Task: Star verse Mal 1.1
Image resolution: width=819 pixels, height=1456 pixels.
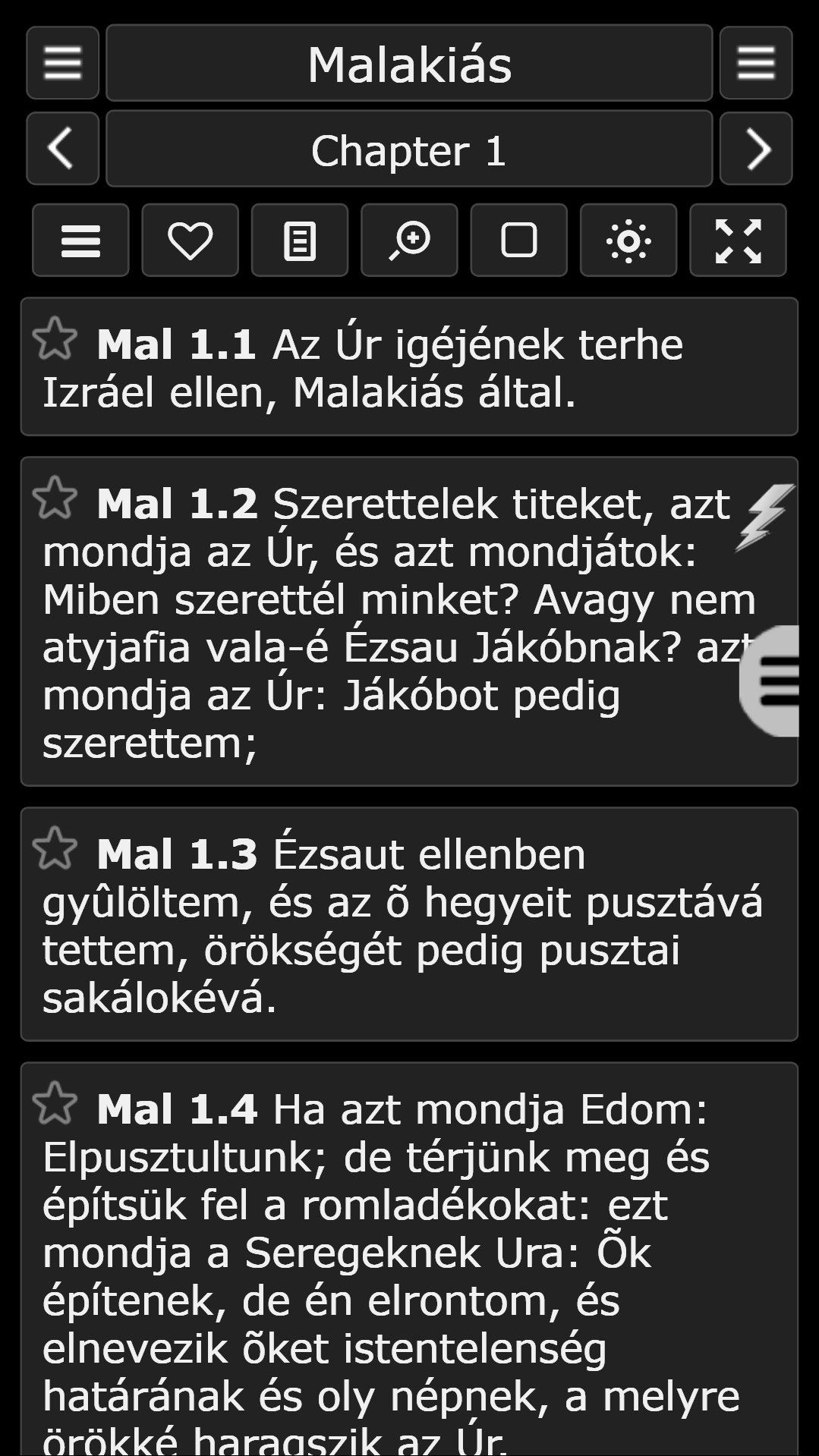Action: 55,338
